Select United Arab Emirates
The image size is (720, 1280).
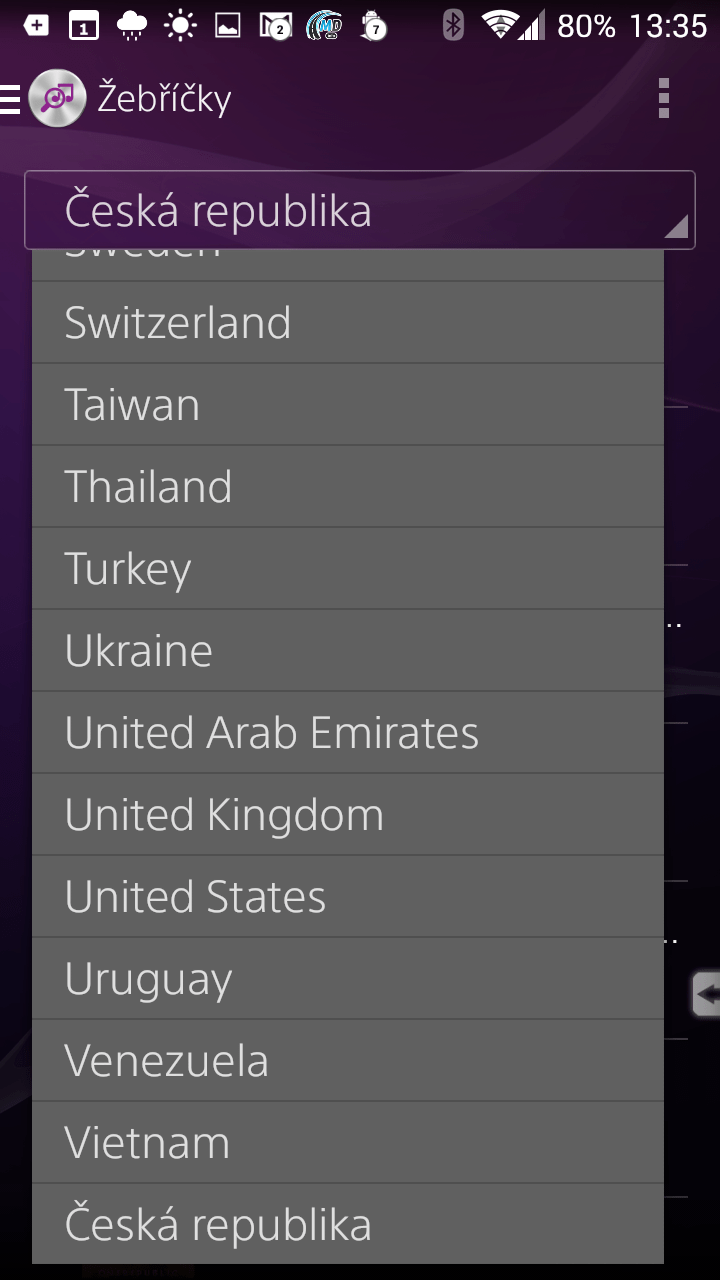pyautogui.click(x=347, y=733)
